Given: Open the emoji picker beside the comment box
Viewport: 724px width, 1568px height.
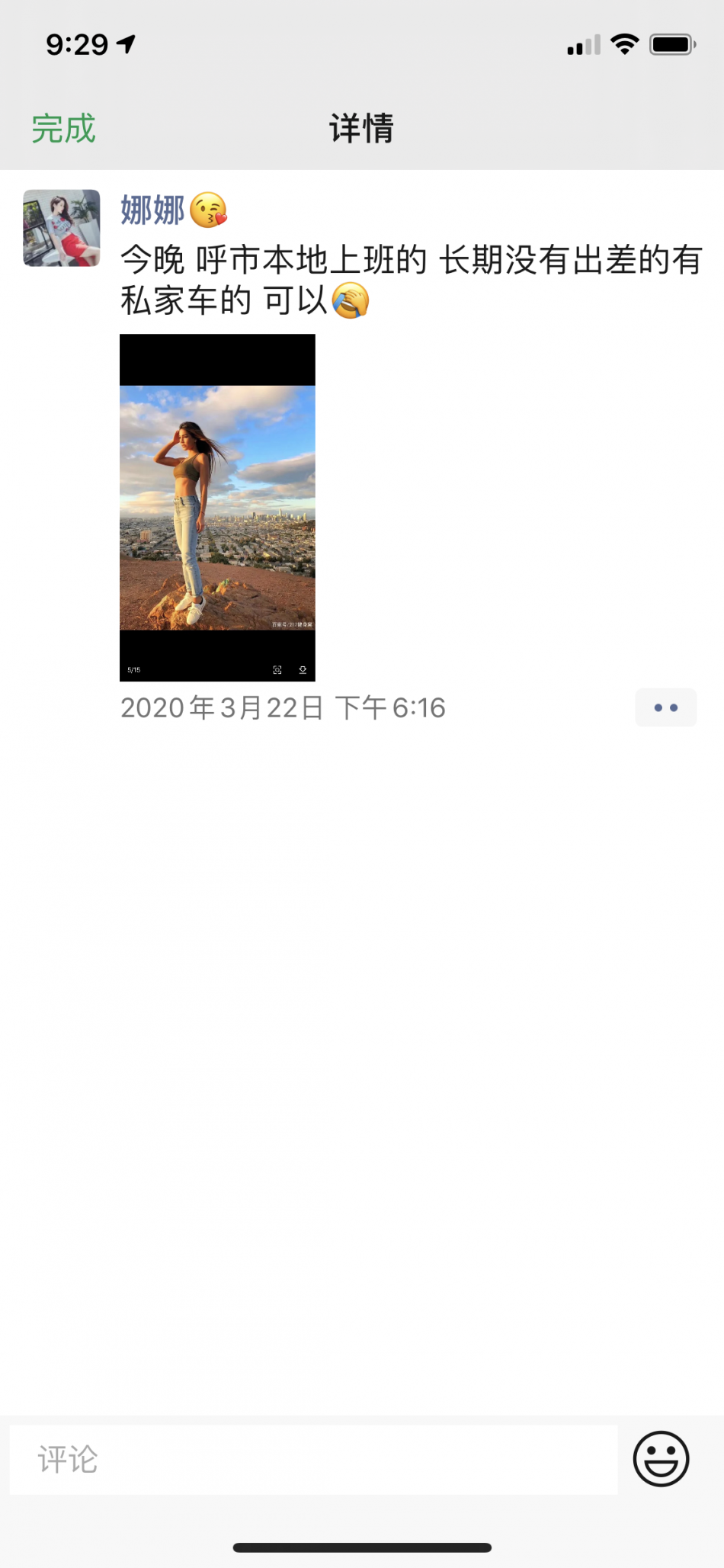Looking at the screenshot, I should (x=661, y=1459).
